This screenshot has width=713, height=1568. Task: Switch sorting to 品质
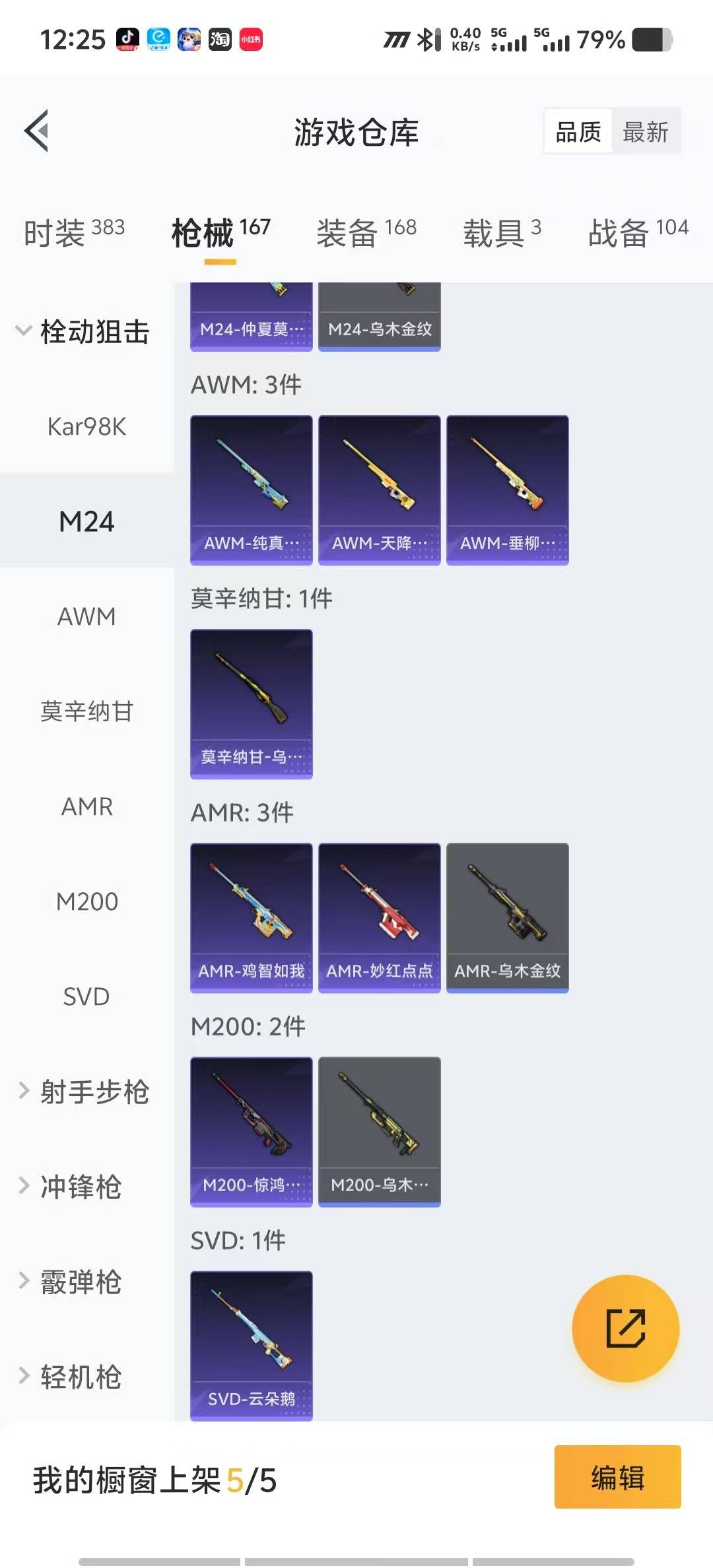pyautogui.click(x=577, y=131)
